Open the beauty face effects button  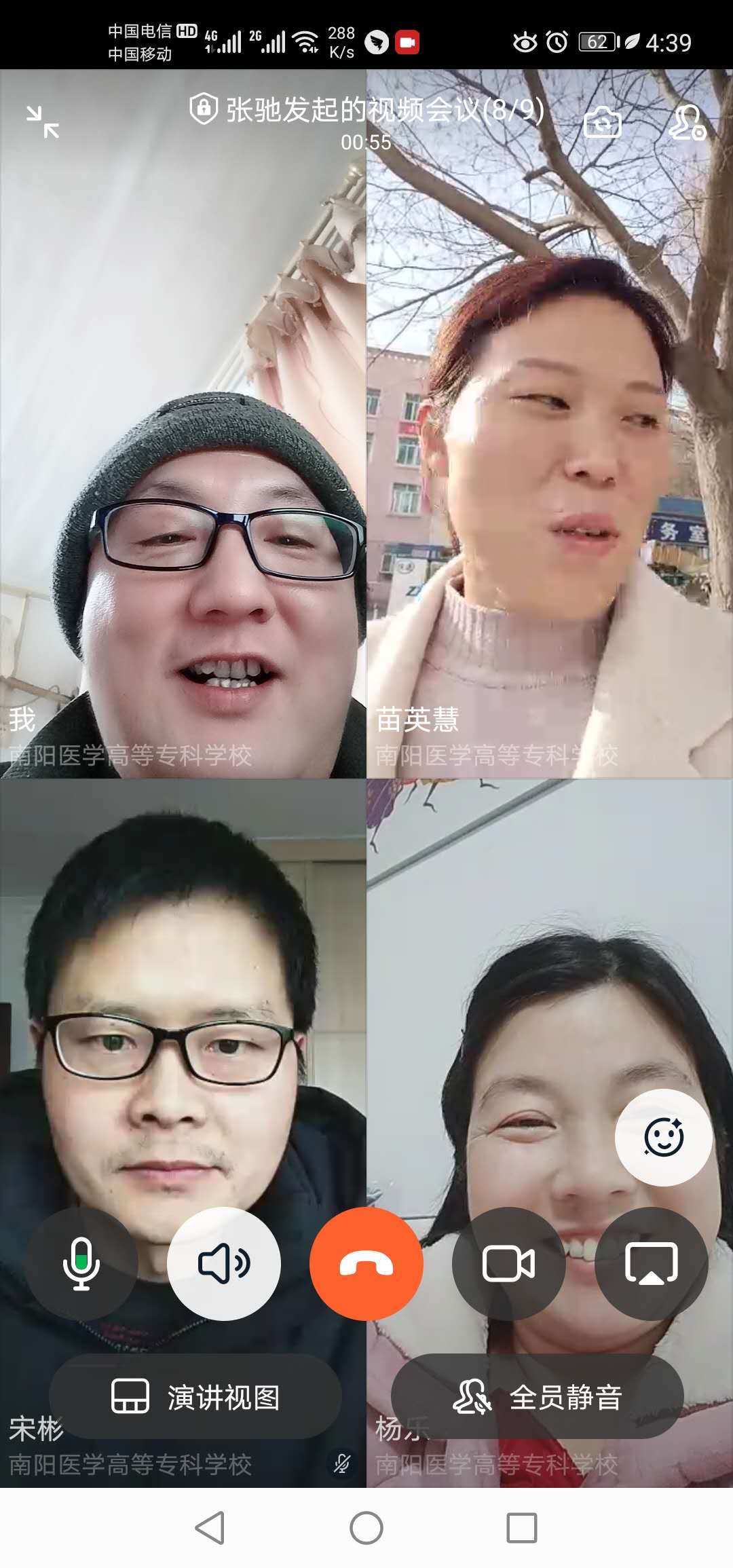pyautogui.click(x=663, y=1138)
